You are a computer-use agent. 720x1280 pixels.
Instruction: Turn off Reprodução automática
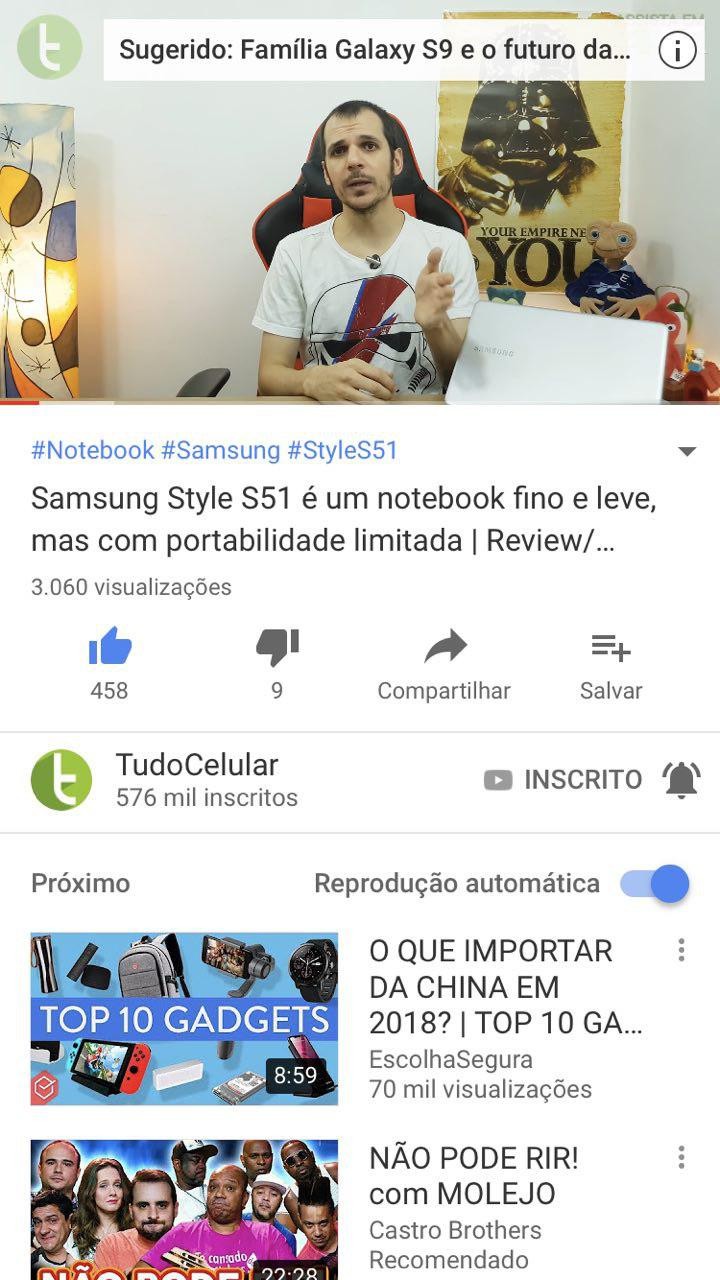(656, 884)
